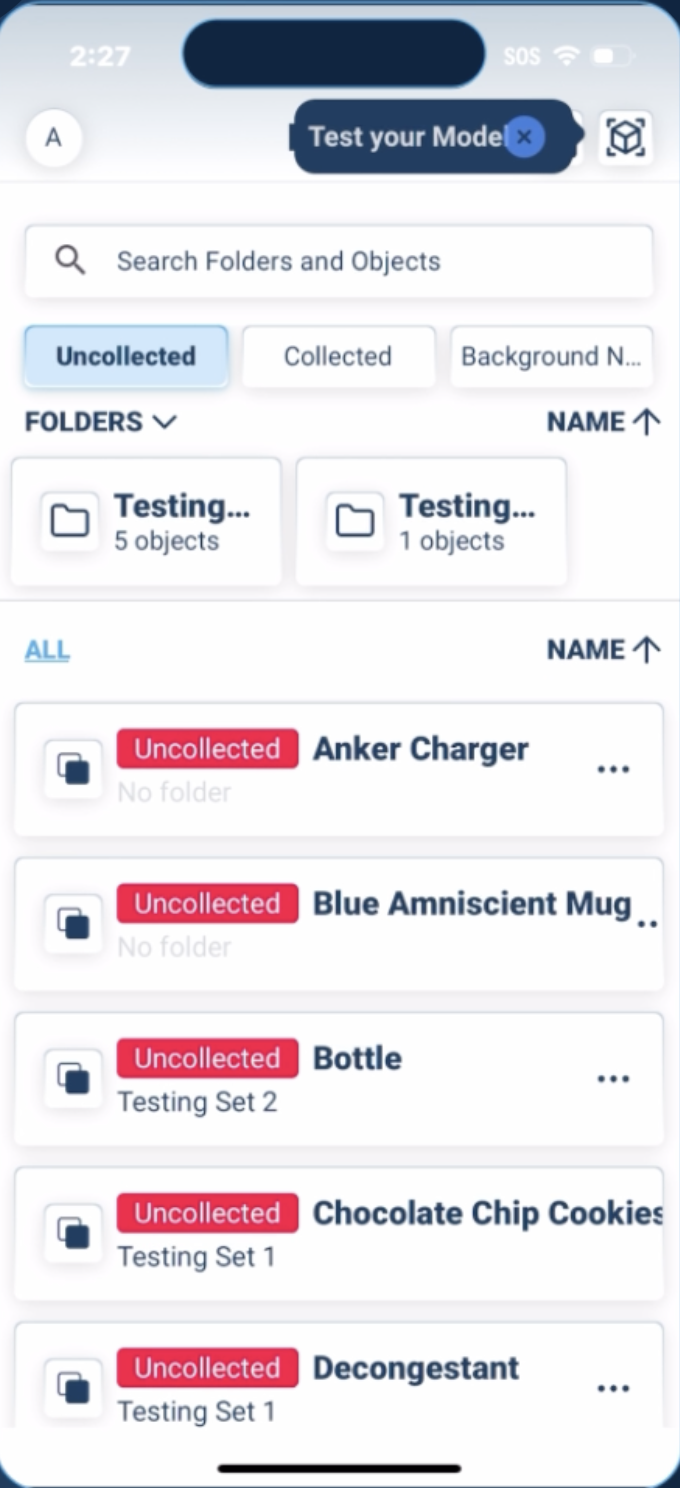
Task: Open the Chocolate Chip Cookies object
Action: (x=339, y=1234)
